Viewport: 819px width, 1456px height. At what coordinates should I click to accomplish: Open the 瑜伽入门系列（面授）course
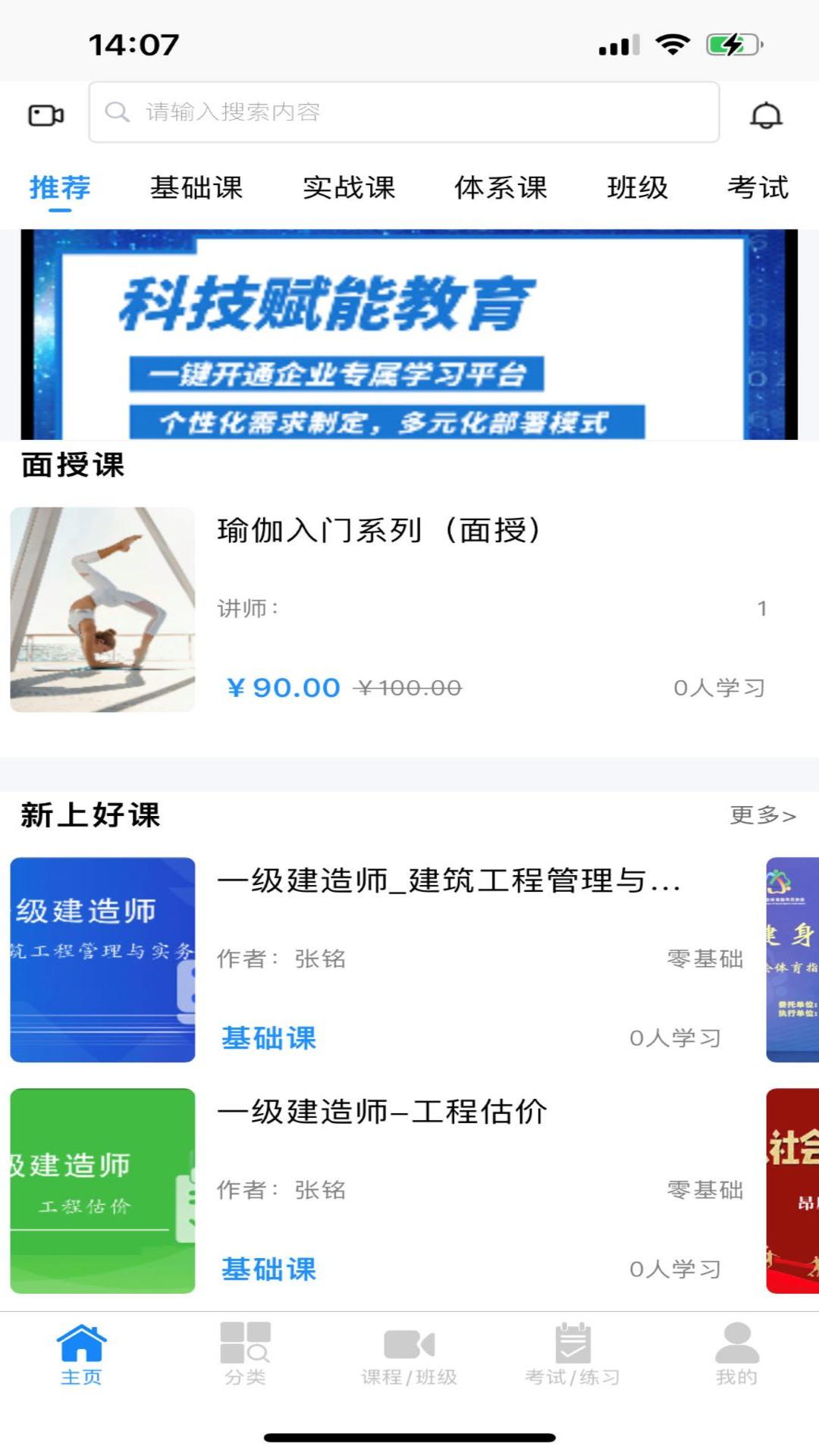click(409, 610)
